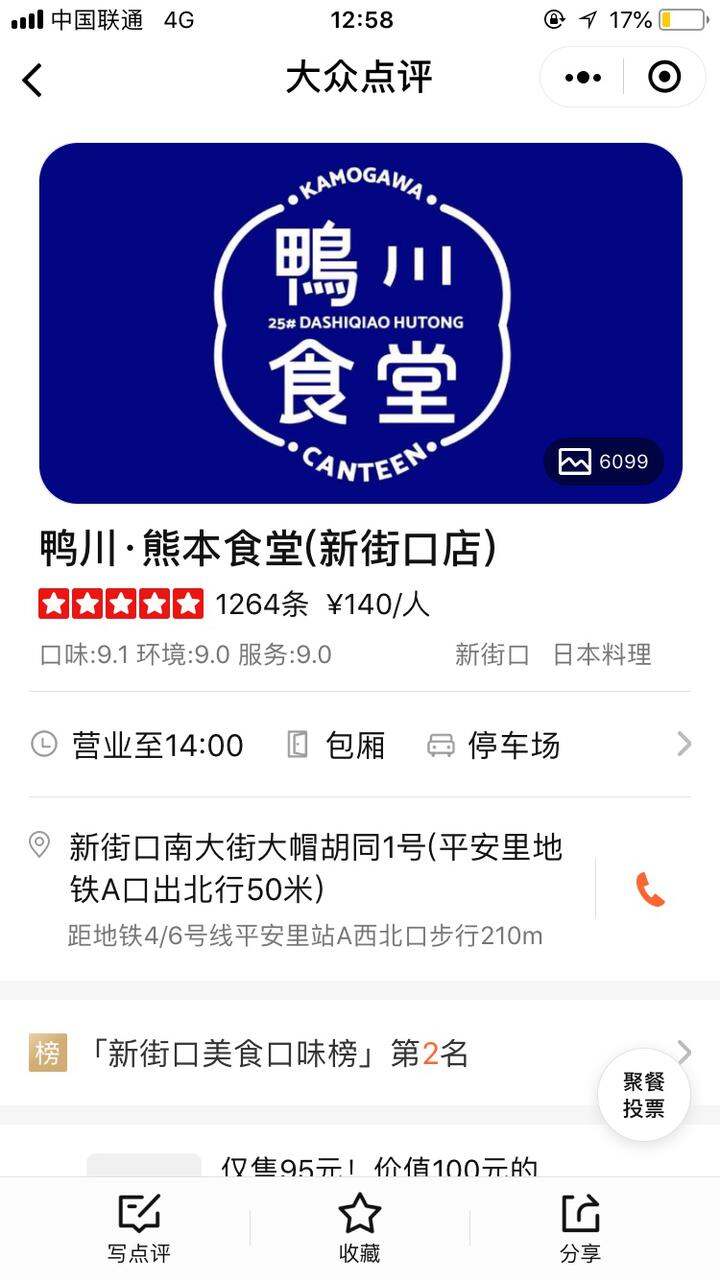Open the mini program three-dot menu
The image size is (720, 1280).
click(583, 77)
